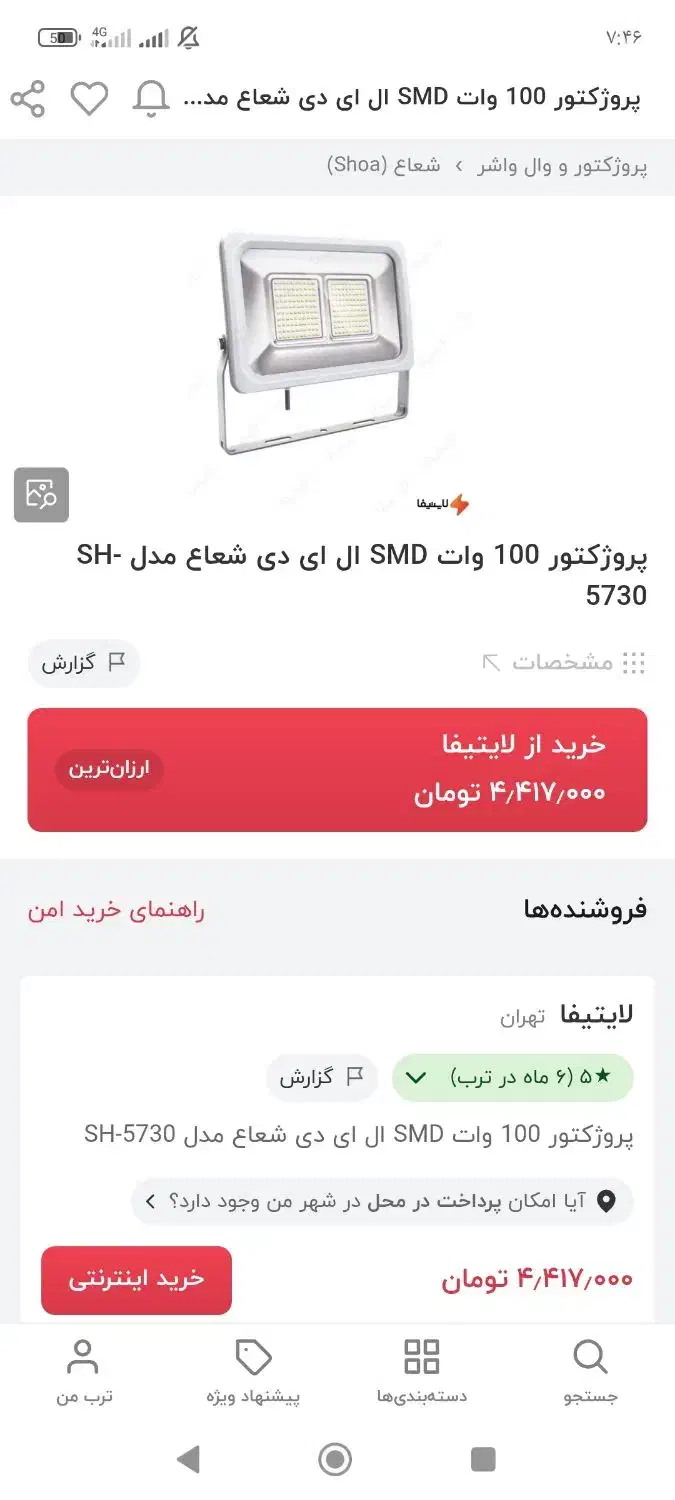Viewport: 675px width, 1500px height.
Task: Tap the system back button
Action: (x=188, y=1460)
